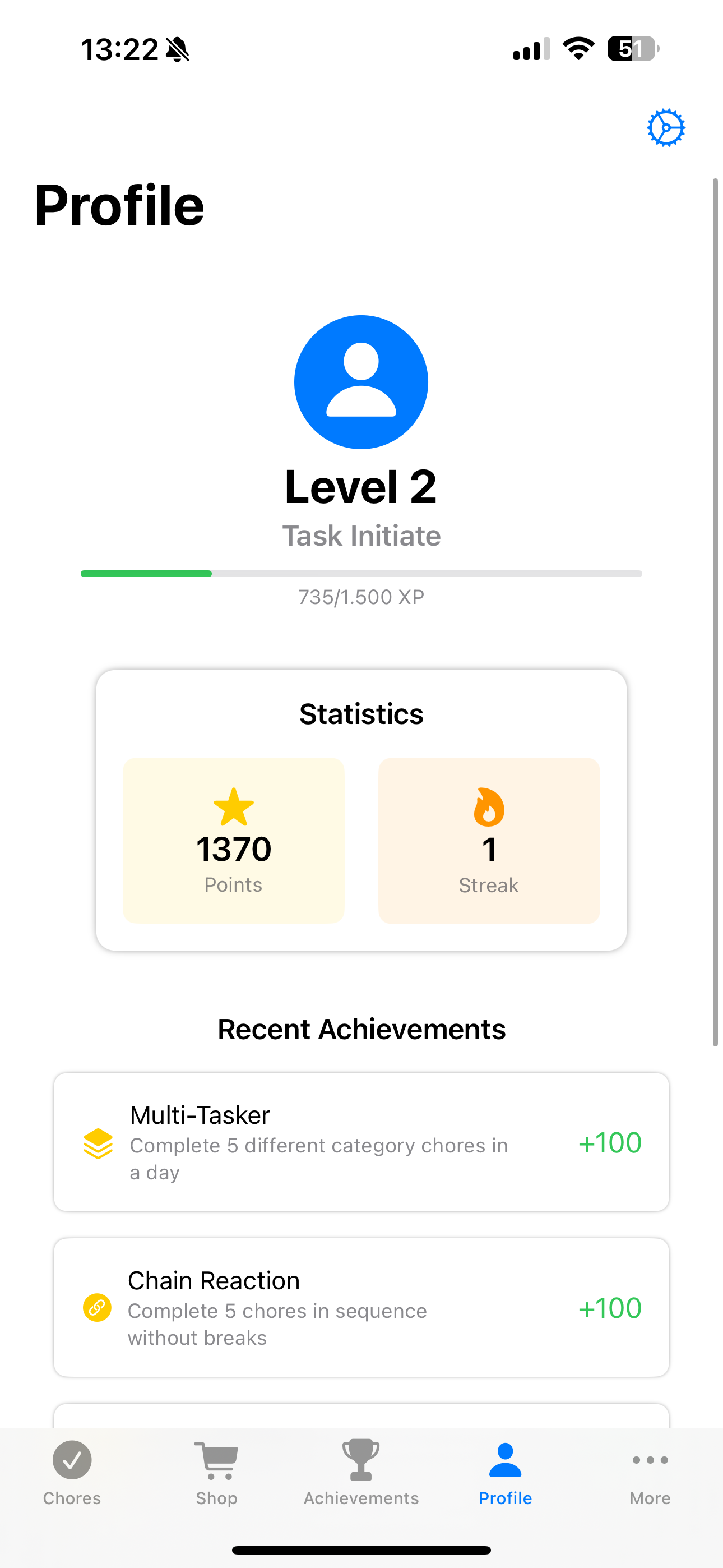Go to the Shop tab
The height and width of the screenshot is (1568, 723).
pyautogui.click(x=216, y=1472)
